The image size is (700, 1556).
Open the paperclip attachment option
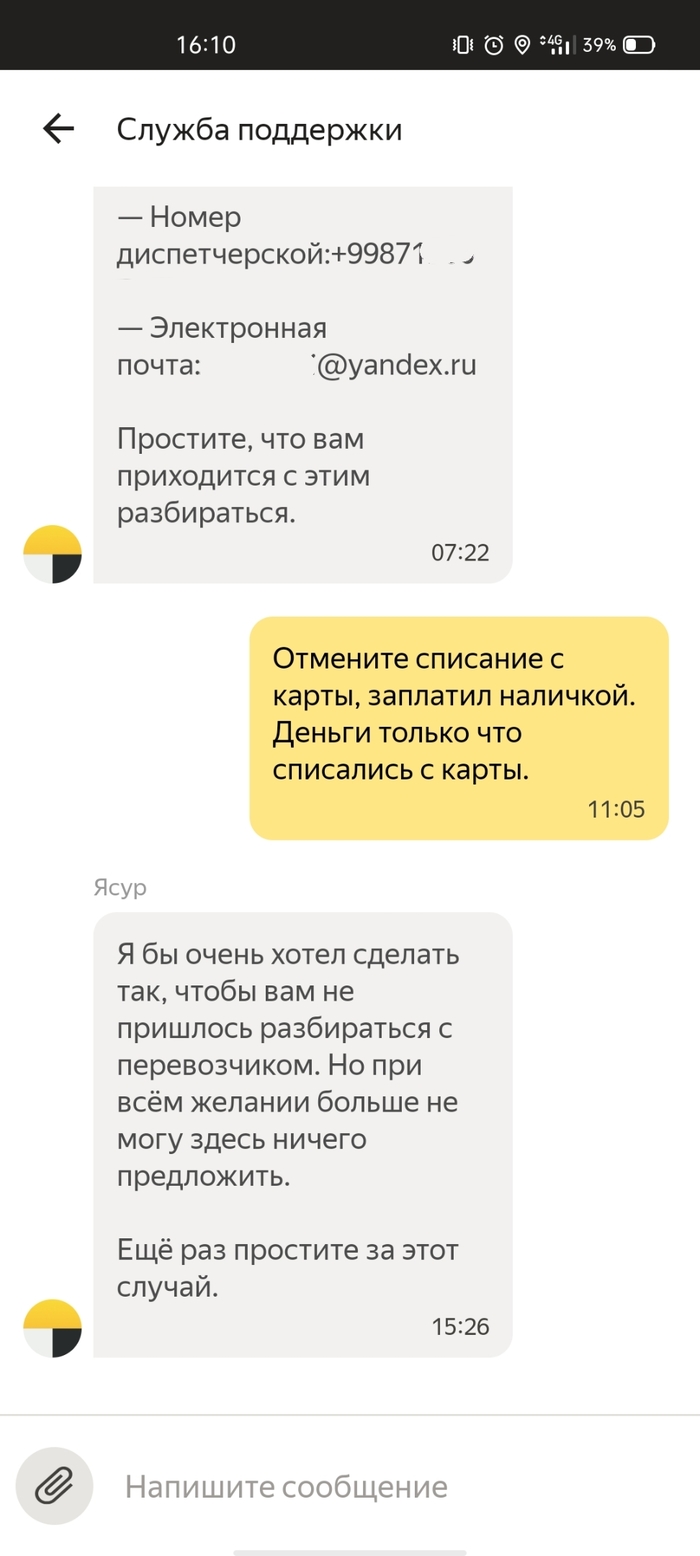click(x=54, y=1485)
